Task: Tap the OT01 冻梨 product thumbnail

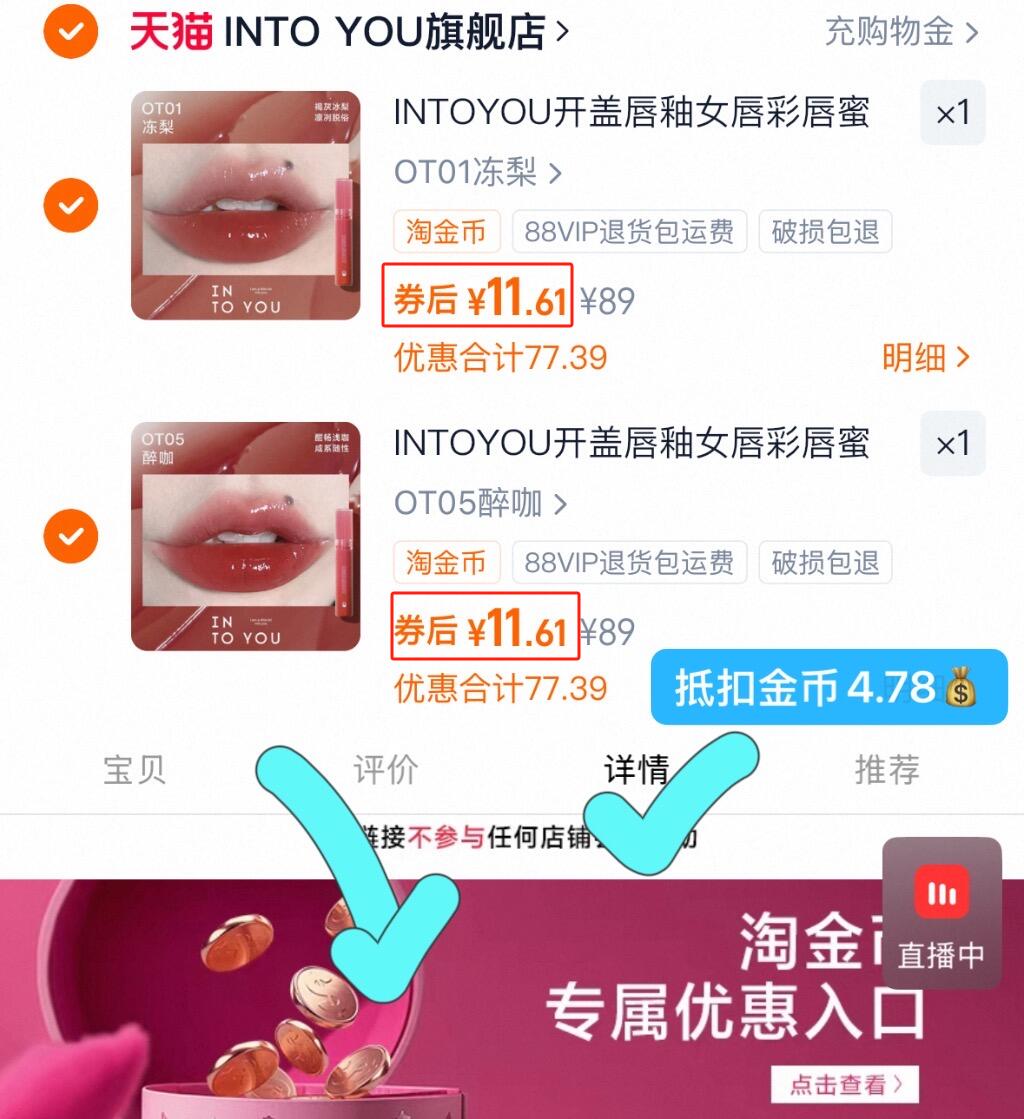Action: [x=246, y=205]
